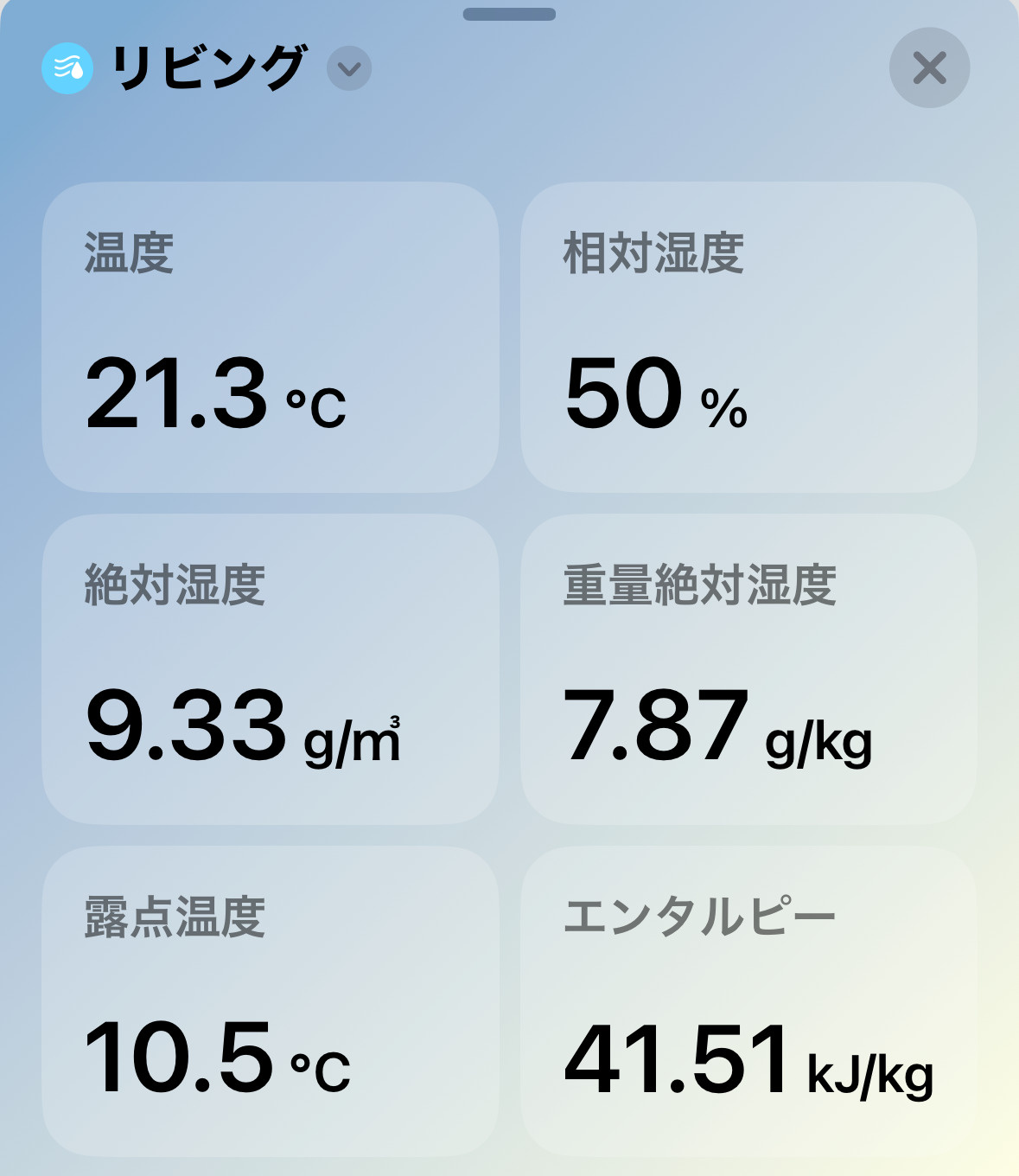This screenshot has height=1176, width=1019.
Task: Open the 相対湿度 relative humidity tile
Action: [x=748, y=337]
